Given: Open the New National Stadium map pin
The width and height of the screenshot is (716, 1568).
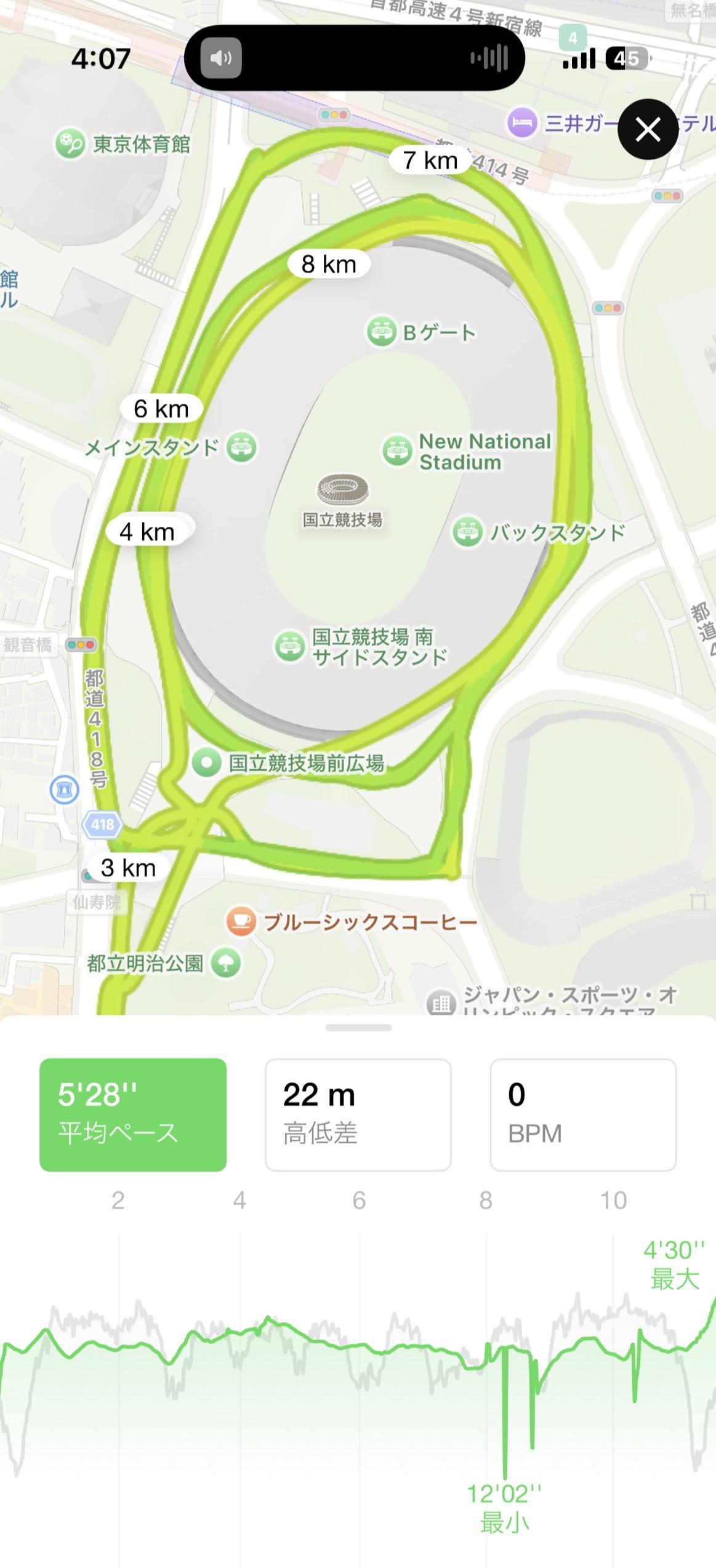Looking at the screenshot, I should 397,451.
